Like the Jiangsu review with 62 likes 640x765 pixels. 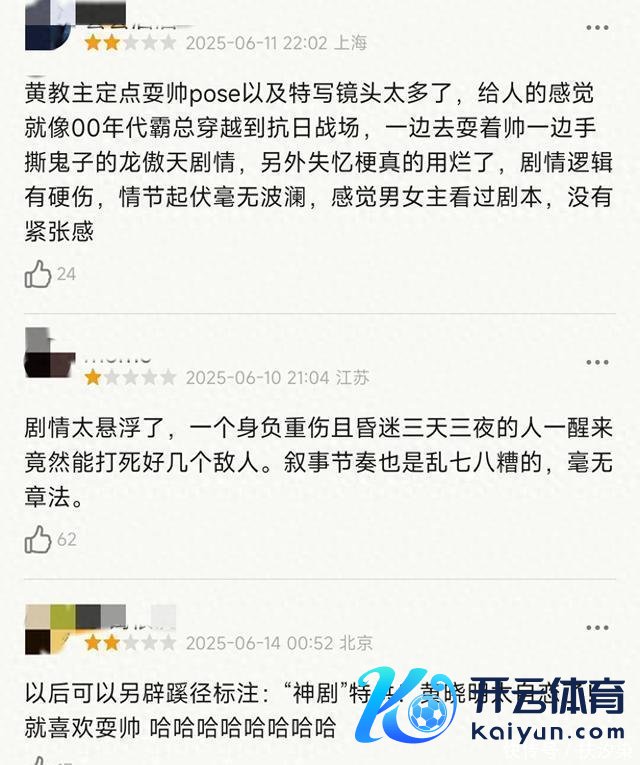point(38,540)
